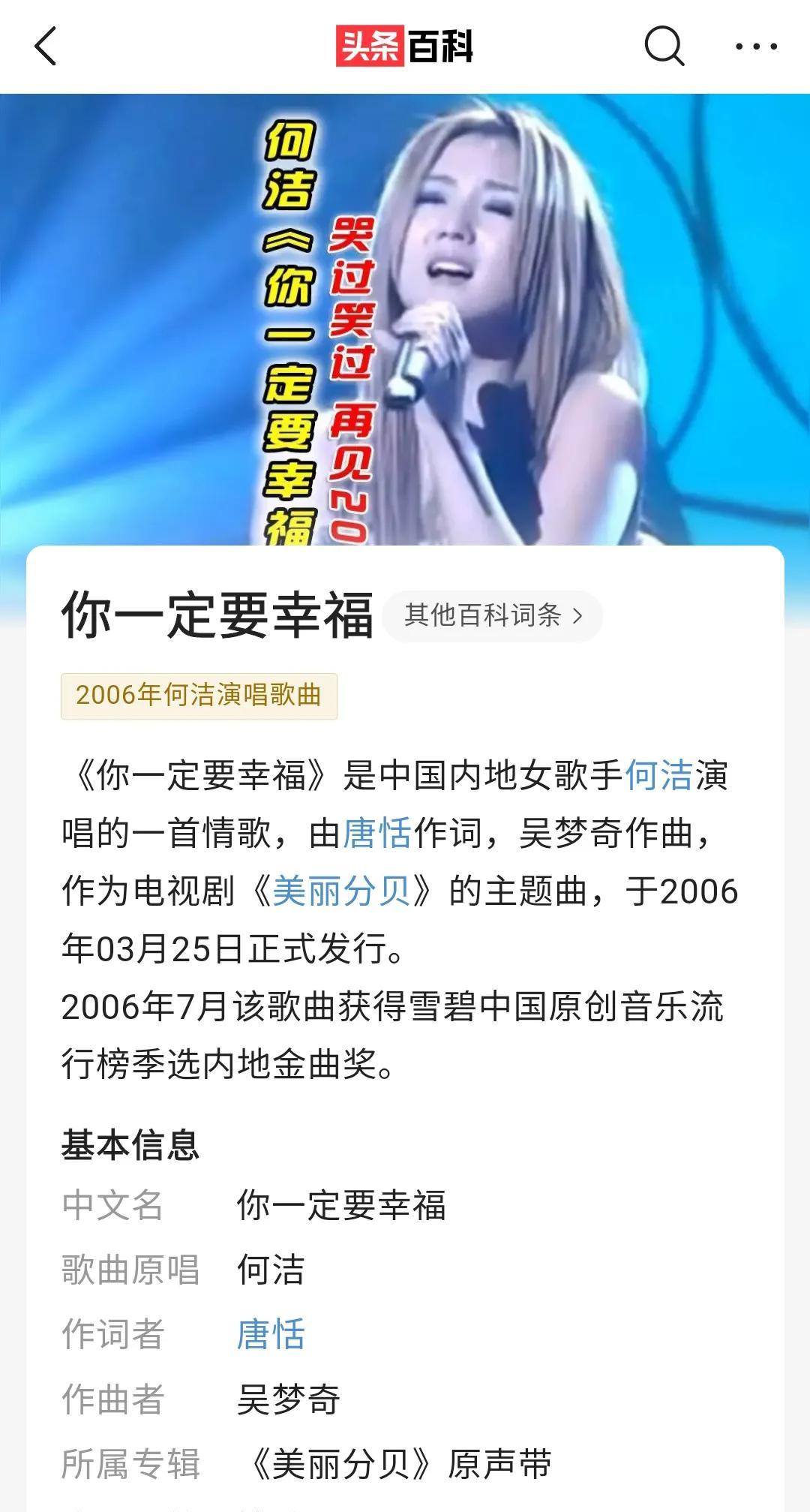Open the three-dot overflow menu

[x=755, y=47]
